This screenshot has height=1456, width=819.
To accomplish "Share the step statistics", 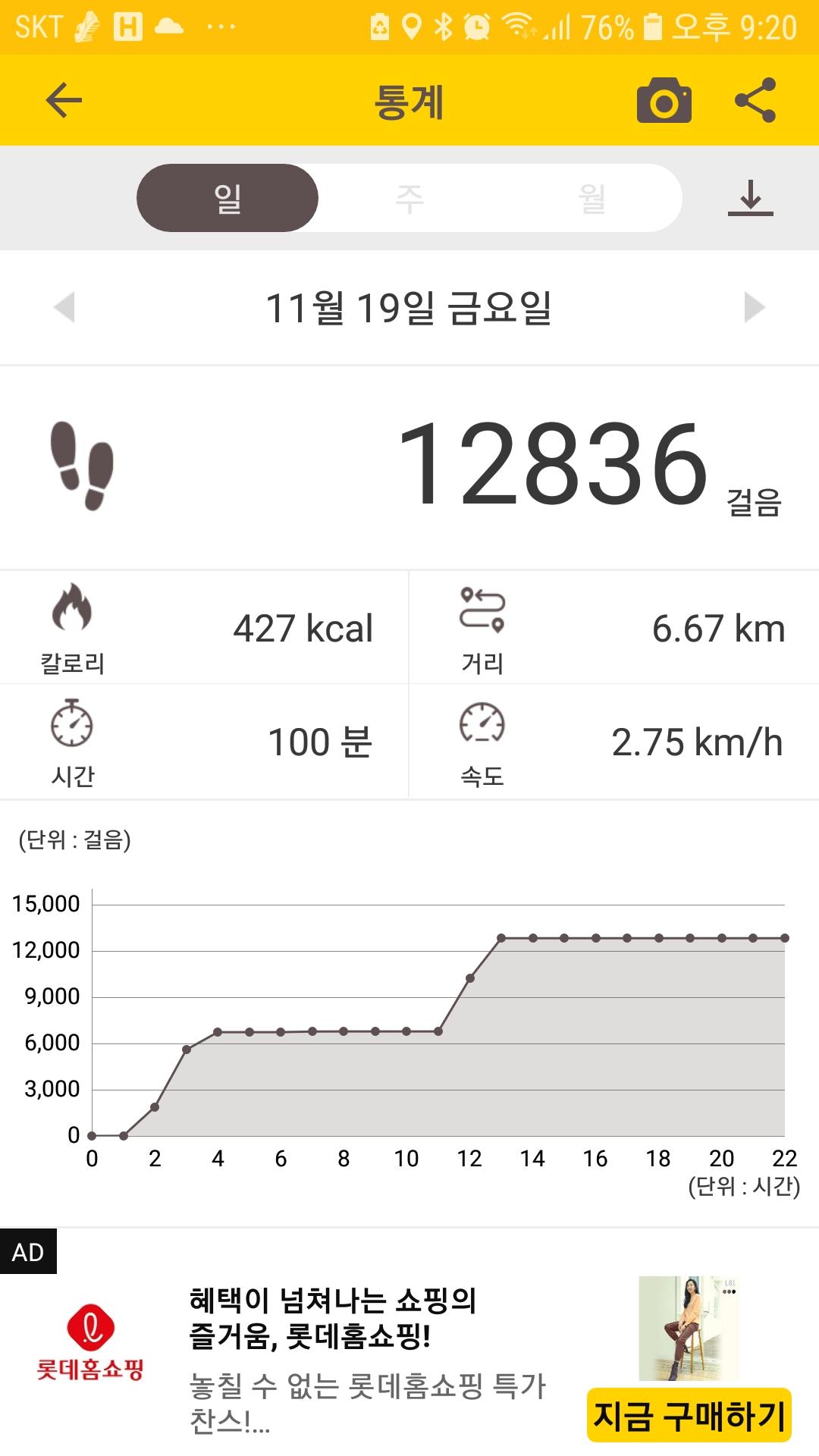I will click(x=755, y=101).
